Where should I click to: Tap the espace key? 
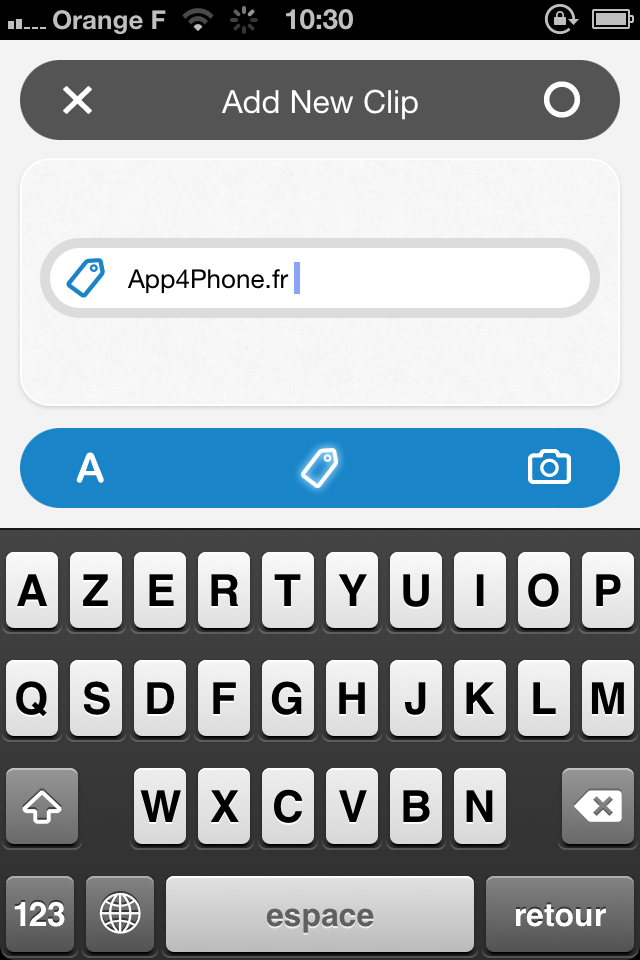(x=320, y=914)
